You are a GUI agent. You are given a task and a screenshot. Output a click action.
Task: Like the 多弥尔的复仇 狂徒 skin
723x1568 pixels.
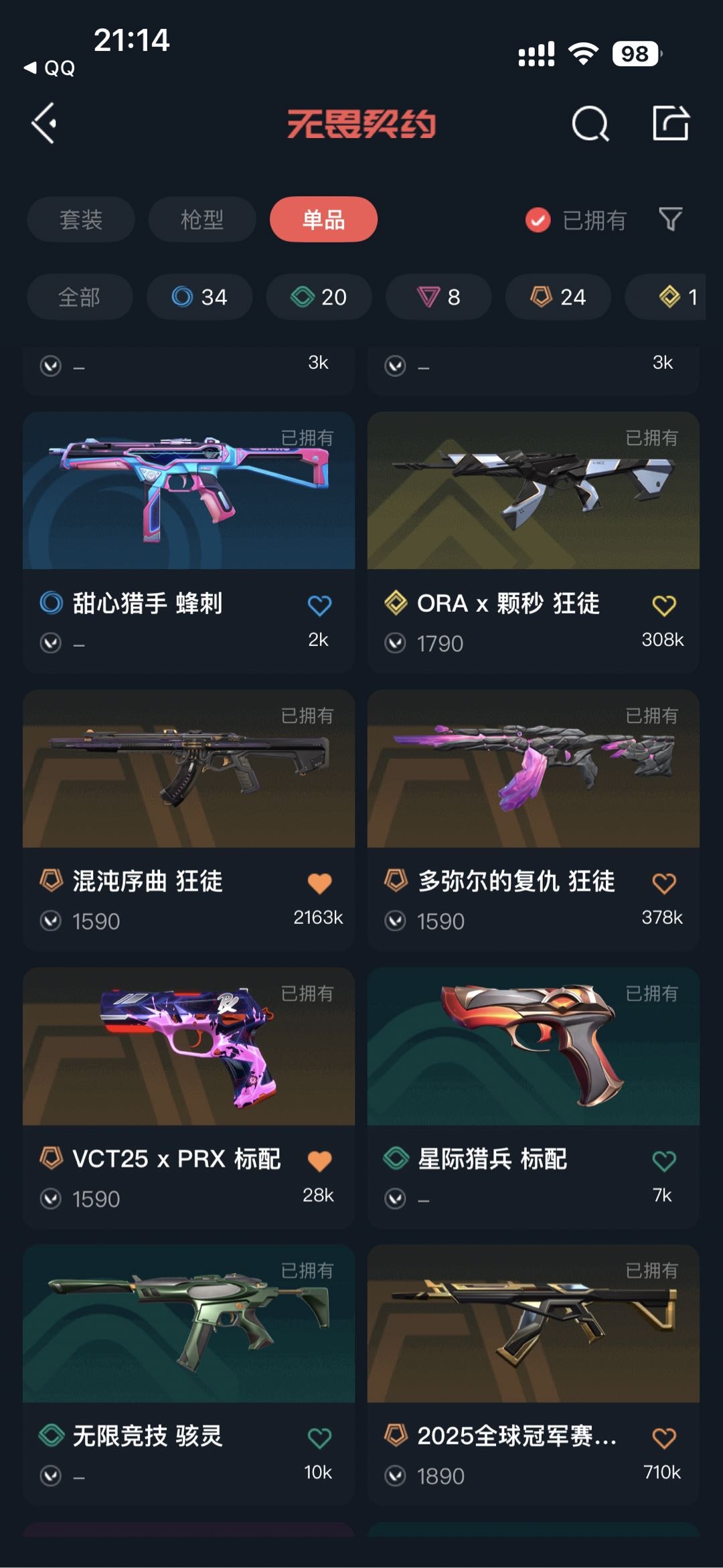pos(664,883)
